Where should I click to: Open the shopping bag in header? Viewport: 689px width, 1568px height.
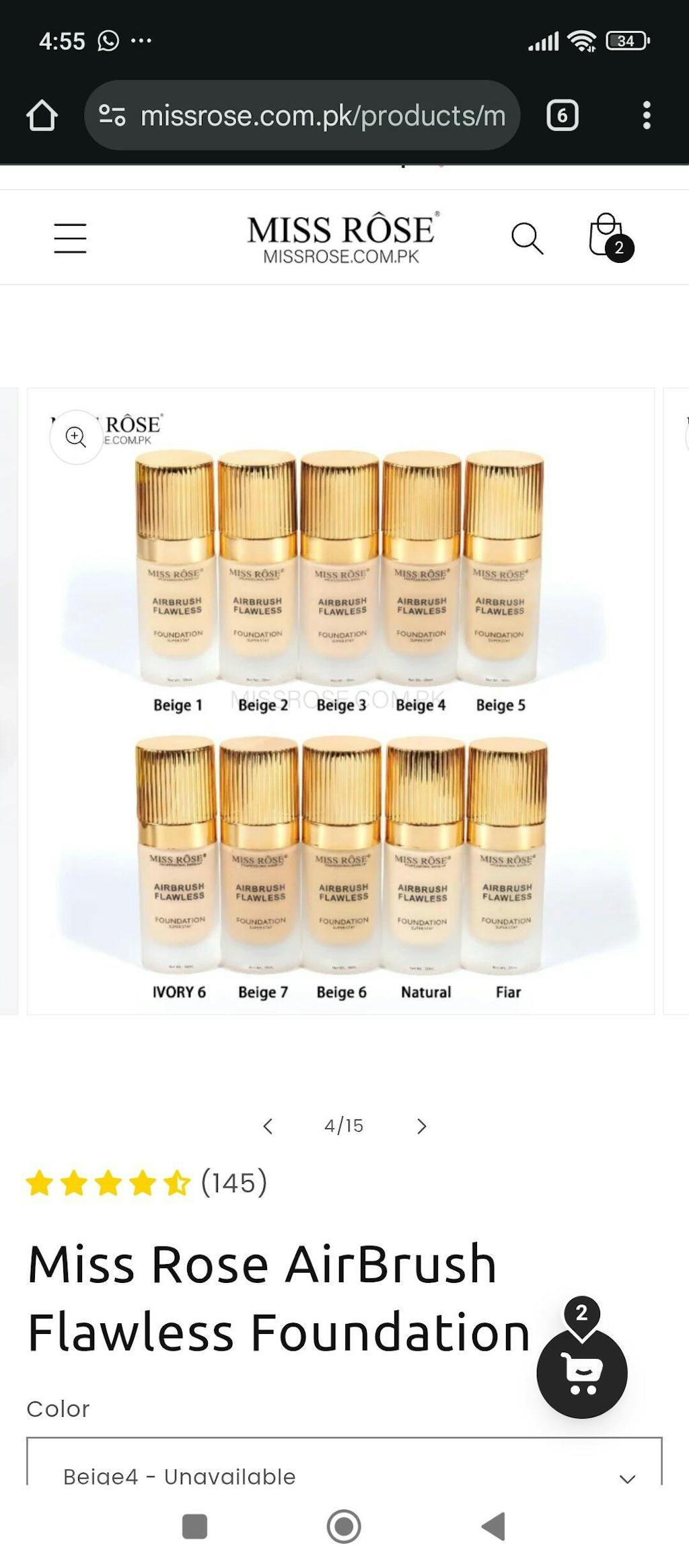(x=609, y=237)
